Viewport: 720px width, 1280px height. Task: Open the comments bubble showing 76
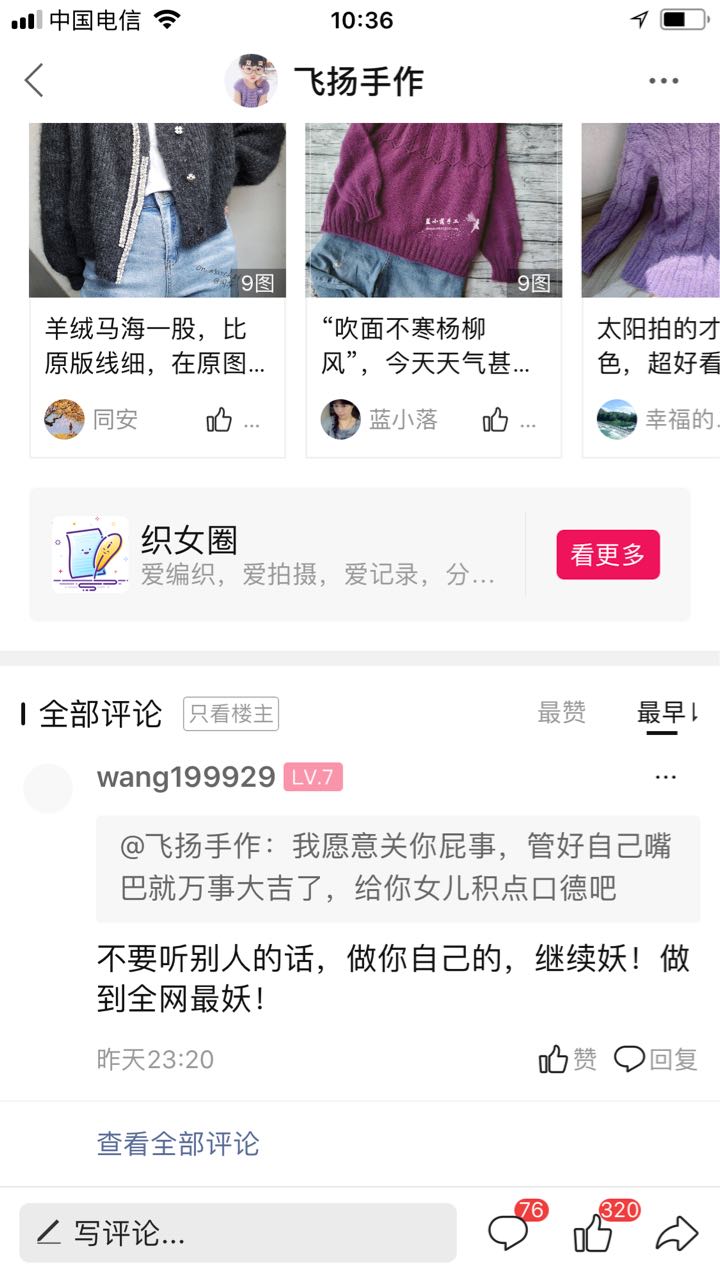click(510, 1233)
